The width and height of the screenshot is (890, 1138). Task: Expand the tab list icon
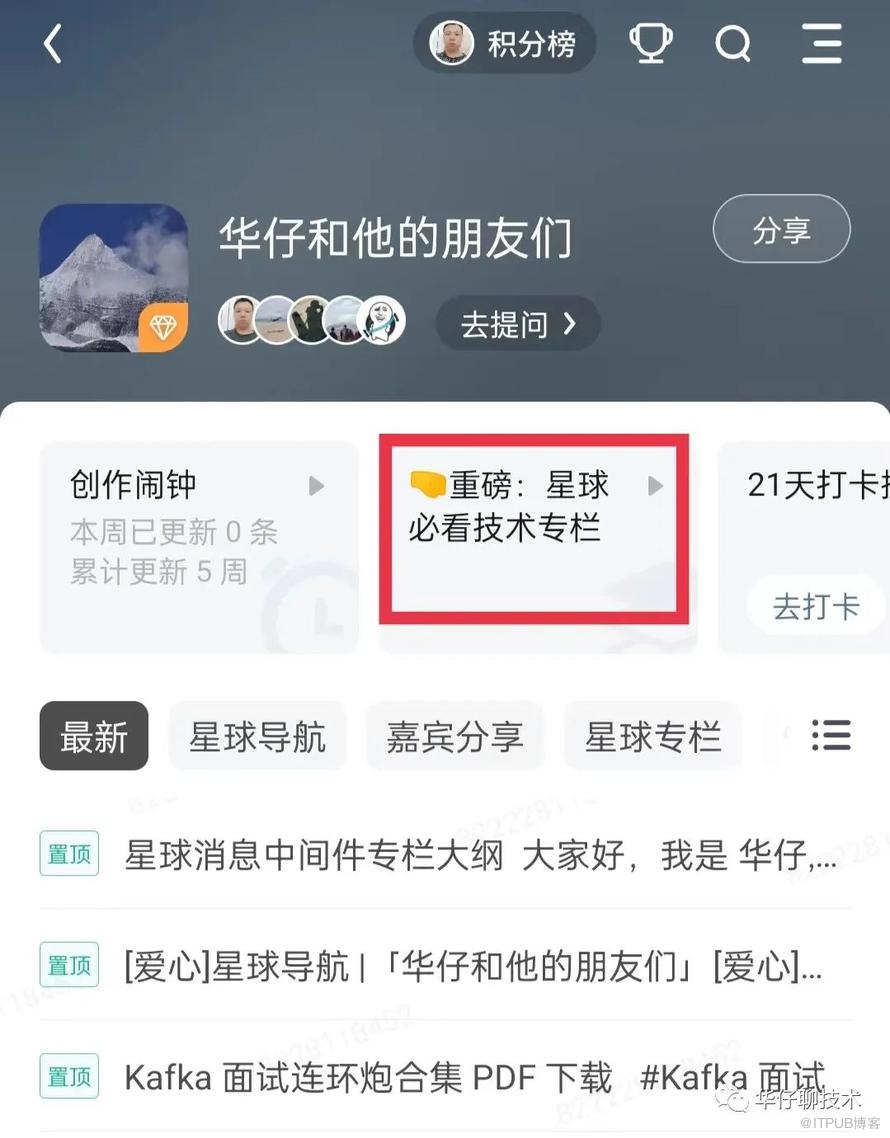830,735
